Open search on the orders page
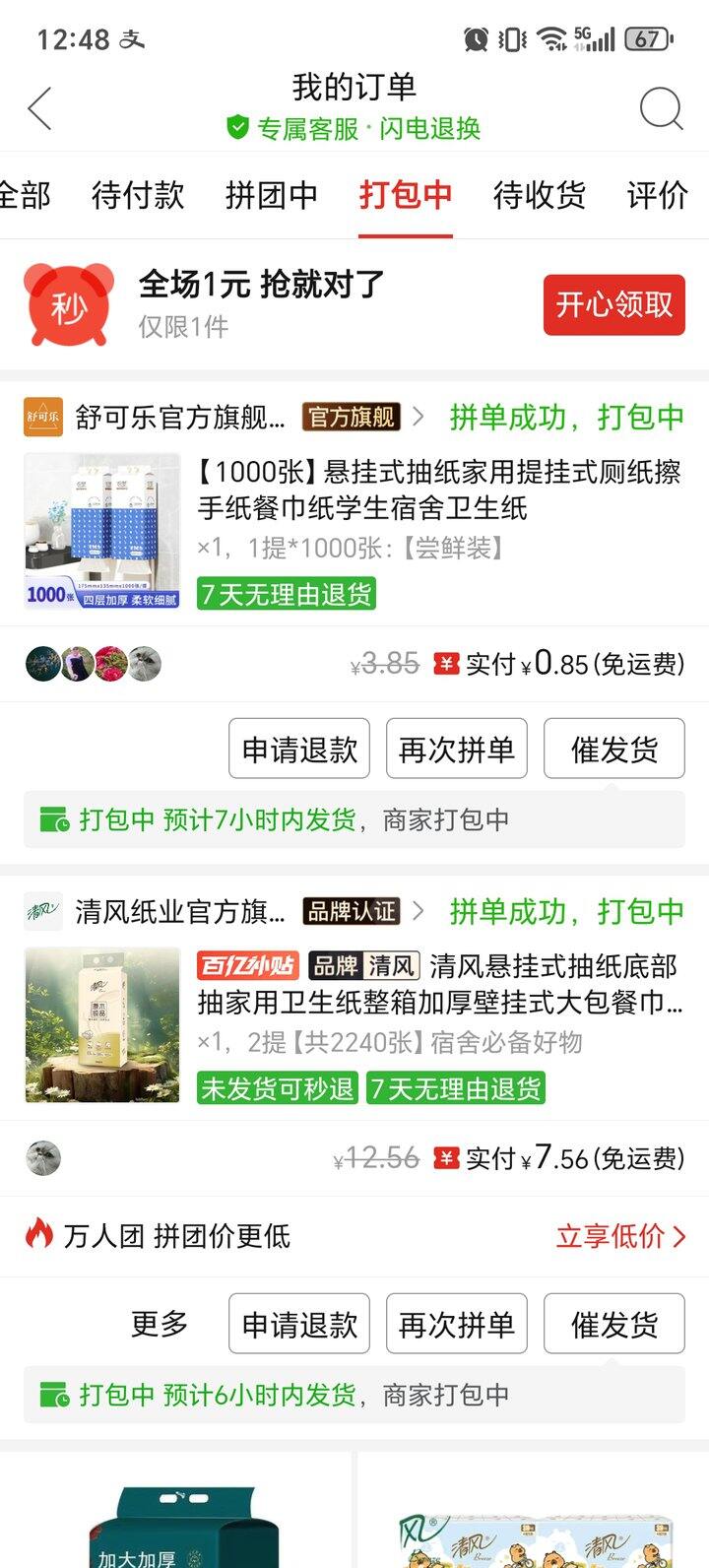 662,108
